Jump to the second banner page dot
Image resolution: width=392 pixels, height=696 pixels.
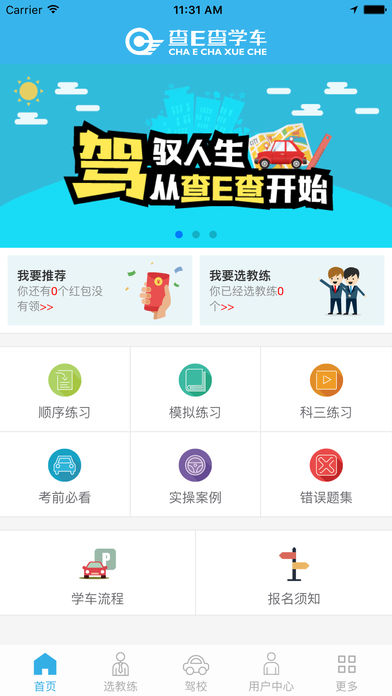pos(196,234)
